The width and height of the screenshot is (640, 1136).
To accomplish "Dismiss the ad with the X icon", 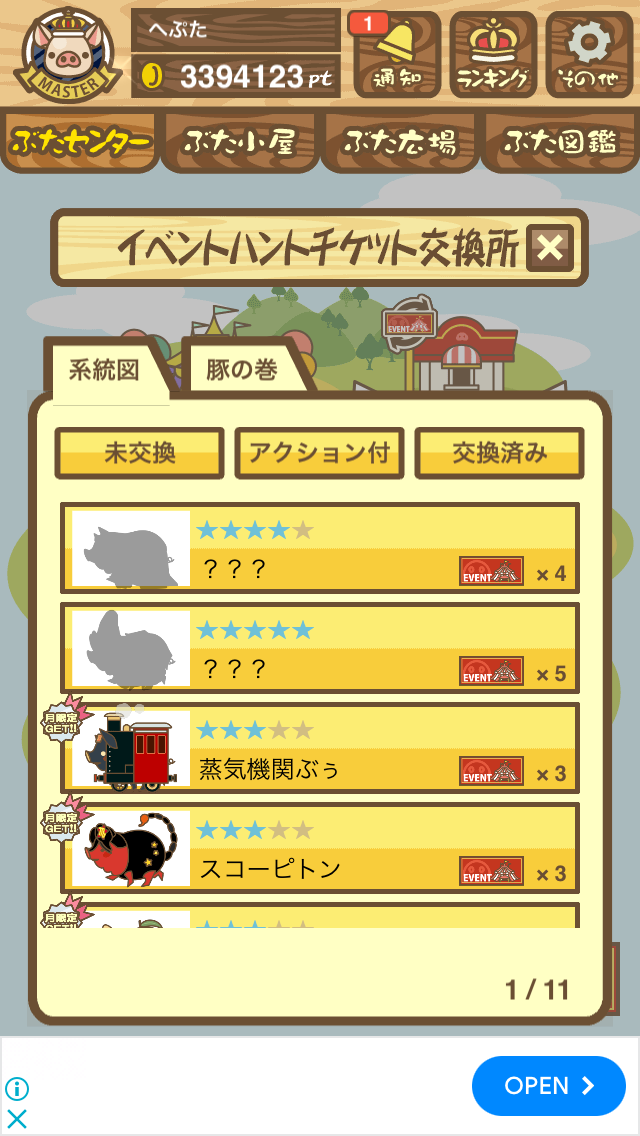I will (17, 1119).
